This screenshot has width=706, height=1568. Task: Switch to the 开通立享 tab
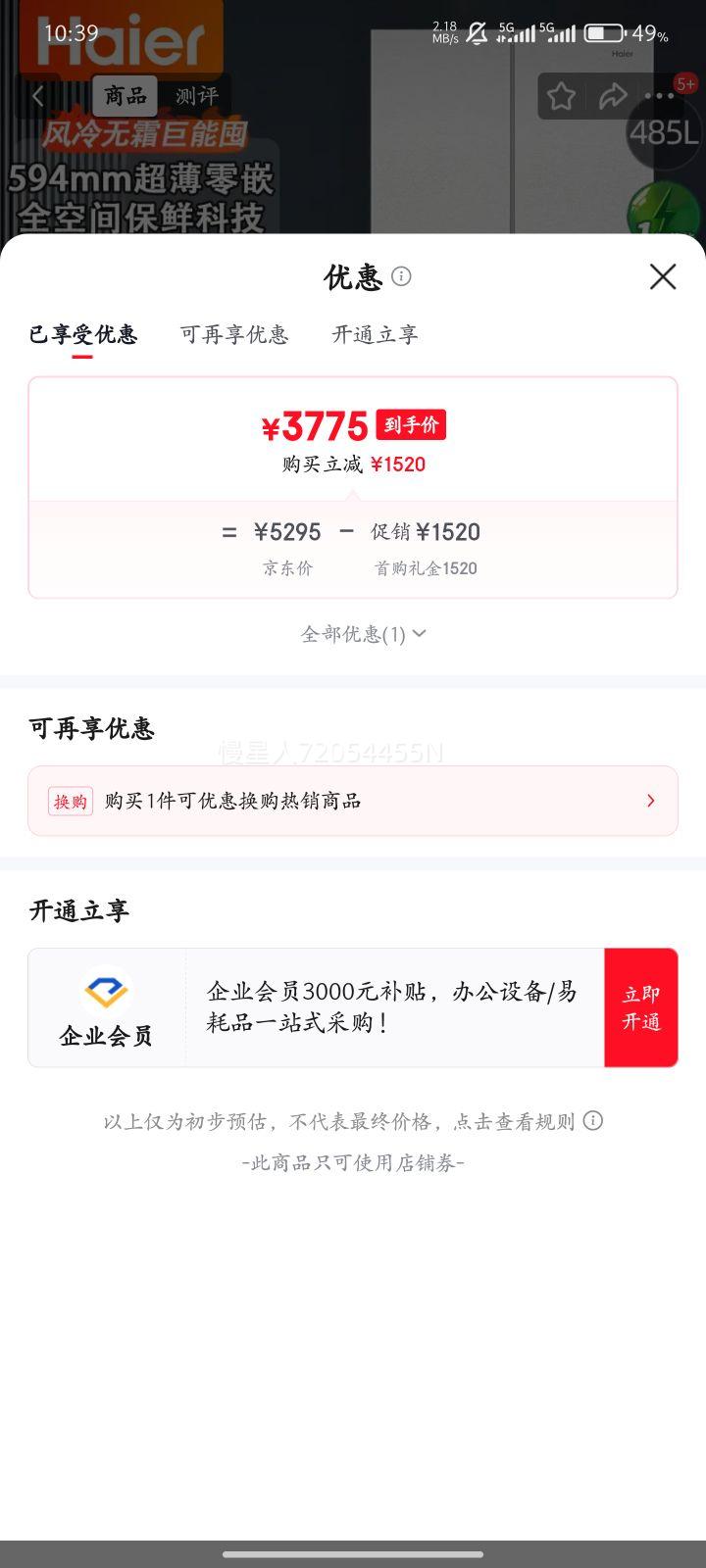pyautogui.click(x=375, y=334)
